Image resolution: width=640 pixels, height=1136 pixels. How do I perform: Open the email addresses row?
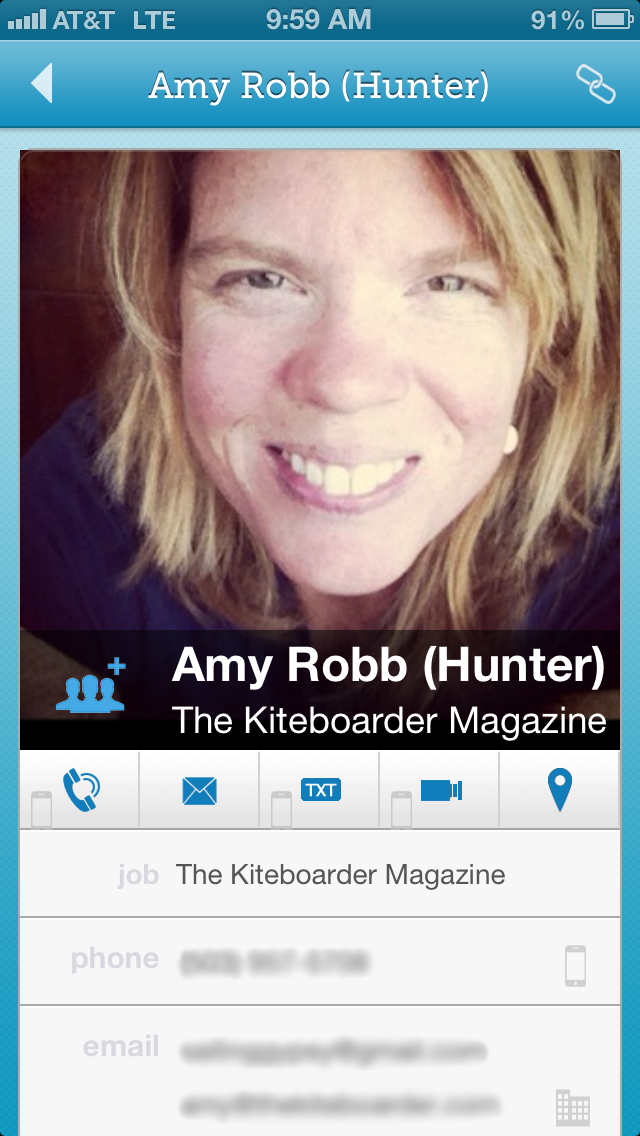coord(320,1072)
